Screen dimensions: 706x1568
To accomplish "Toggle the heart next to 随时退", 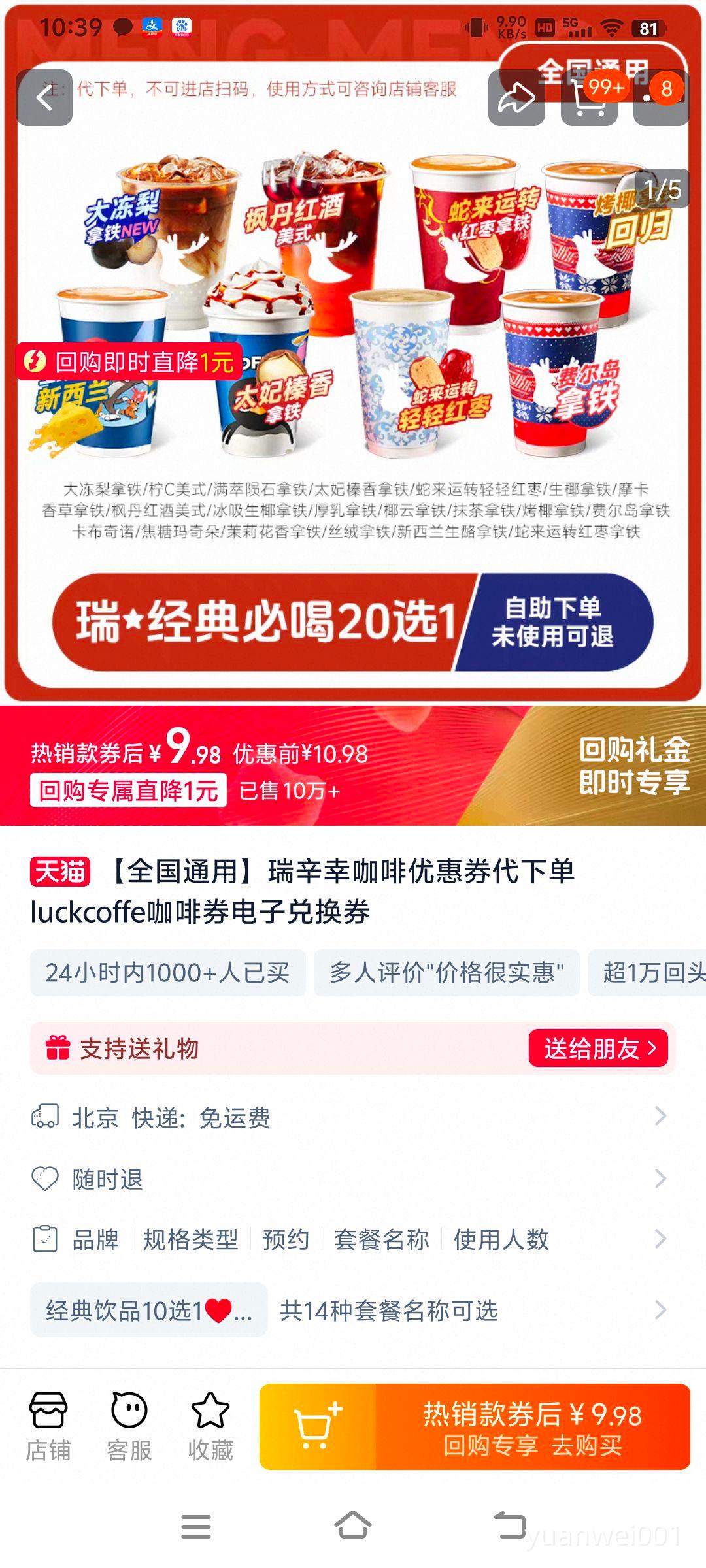I will point(43,1178).
